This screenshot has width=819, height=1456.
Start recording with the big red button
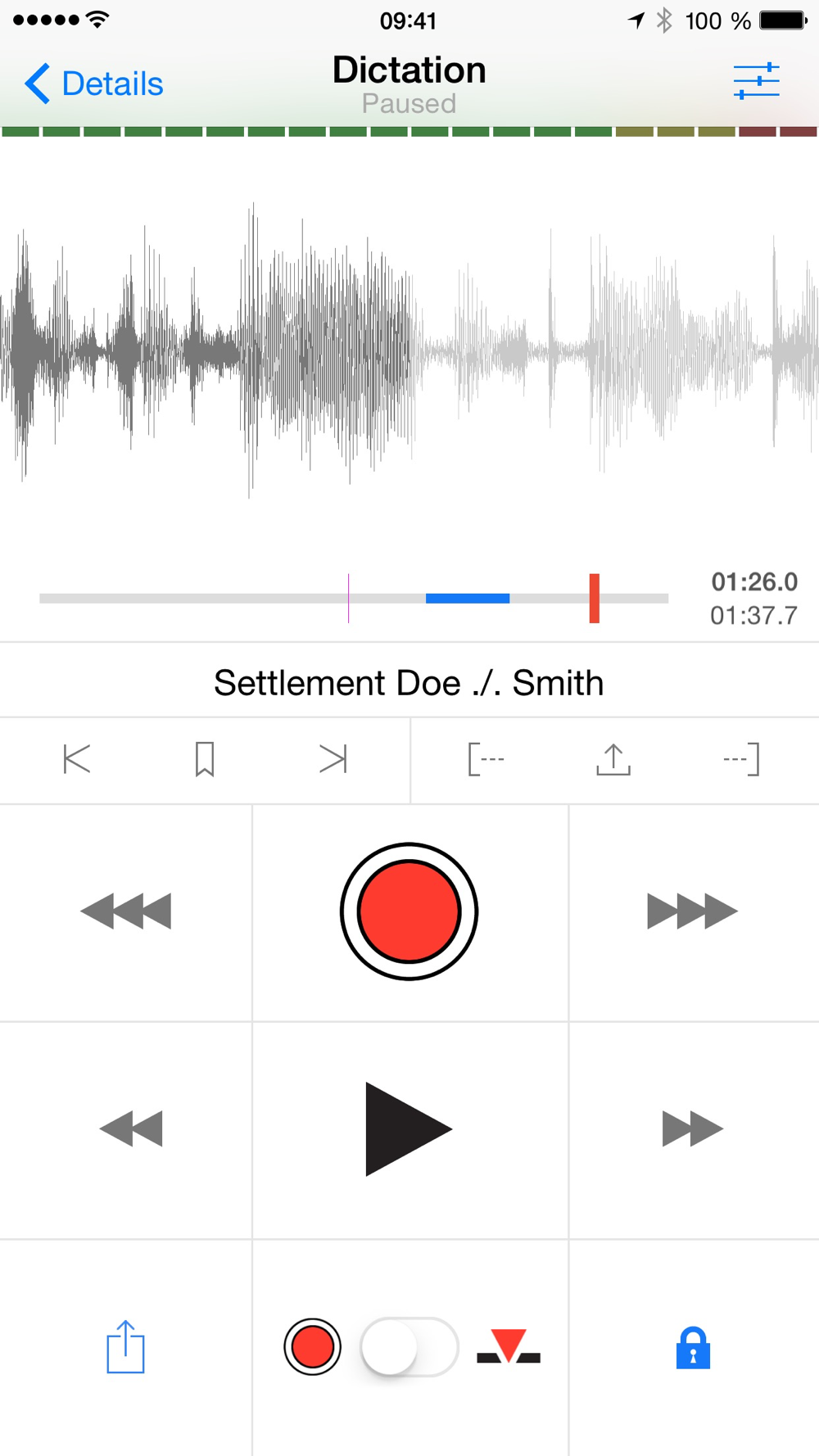tap(409, 911)
